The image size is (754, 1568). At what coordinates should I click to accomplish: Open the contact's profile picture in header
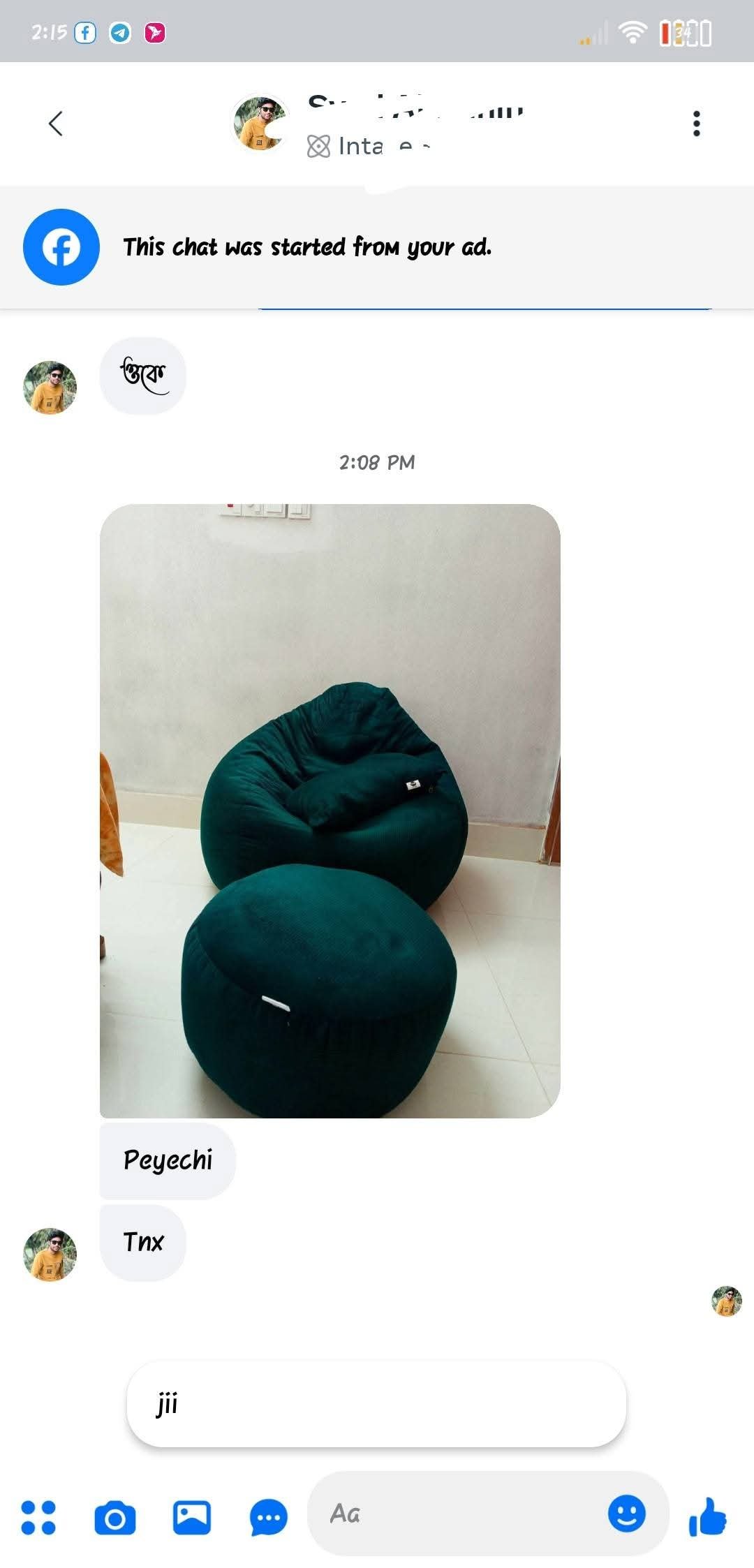[260, 124]
